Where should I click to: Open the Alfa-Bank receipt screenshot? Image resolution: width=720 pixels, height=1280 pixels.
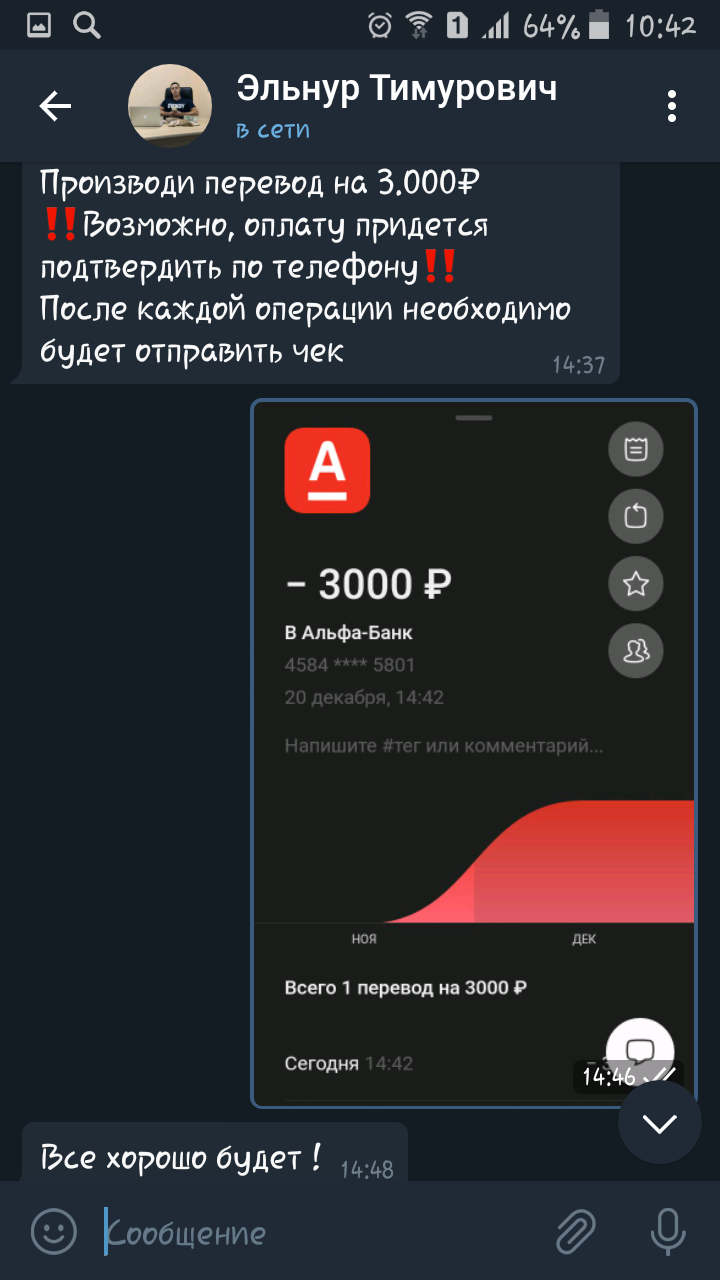click(x=474, y=754)
